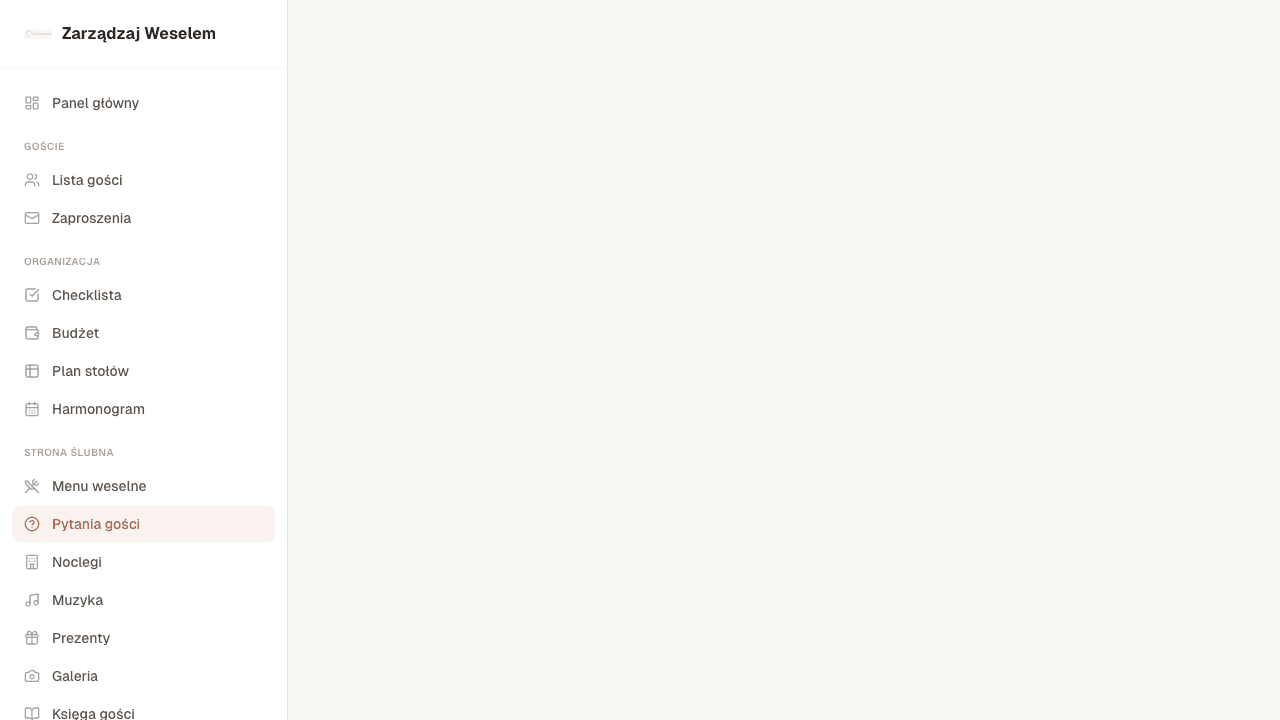Open Prezenty page

click(x=81, y=638)
